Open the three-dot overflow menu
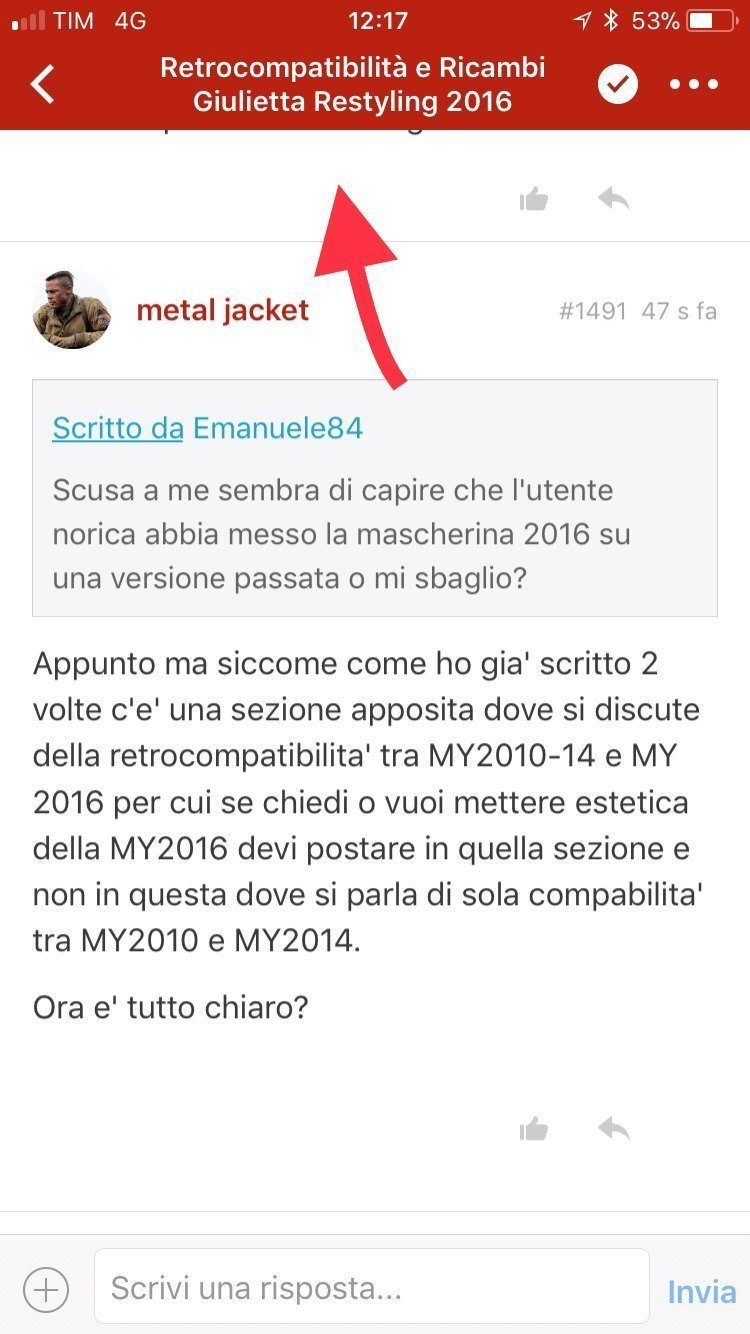This screenshot has height=1334, width=750. pos(694,85)
